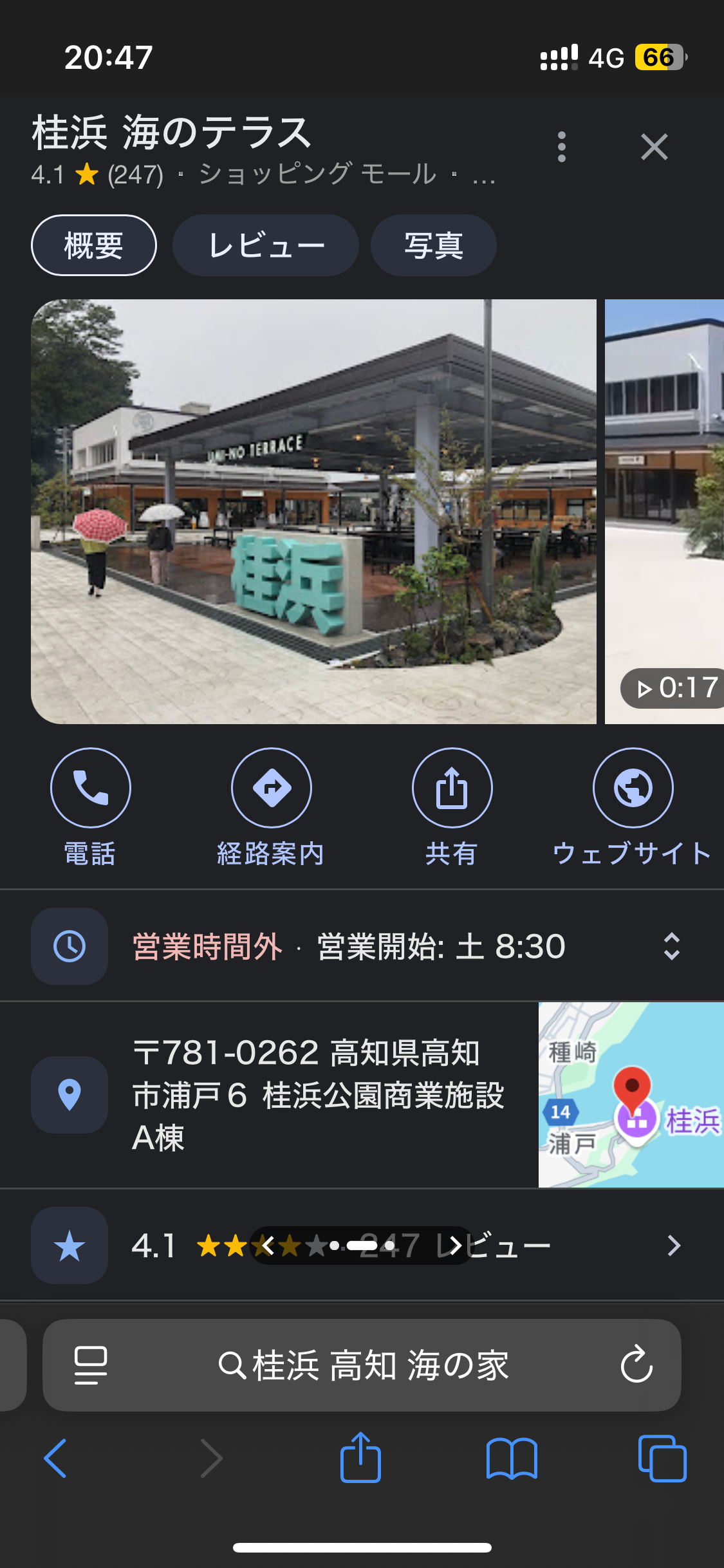This screenshot has width=724, height=1568.
Task: Show all open Safari tabs
Action: coord(662,1458)
